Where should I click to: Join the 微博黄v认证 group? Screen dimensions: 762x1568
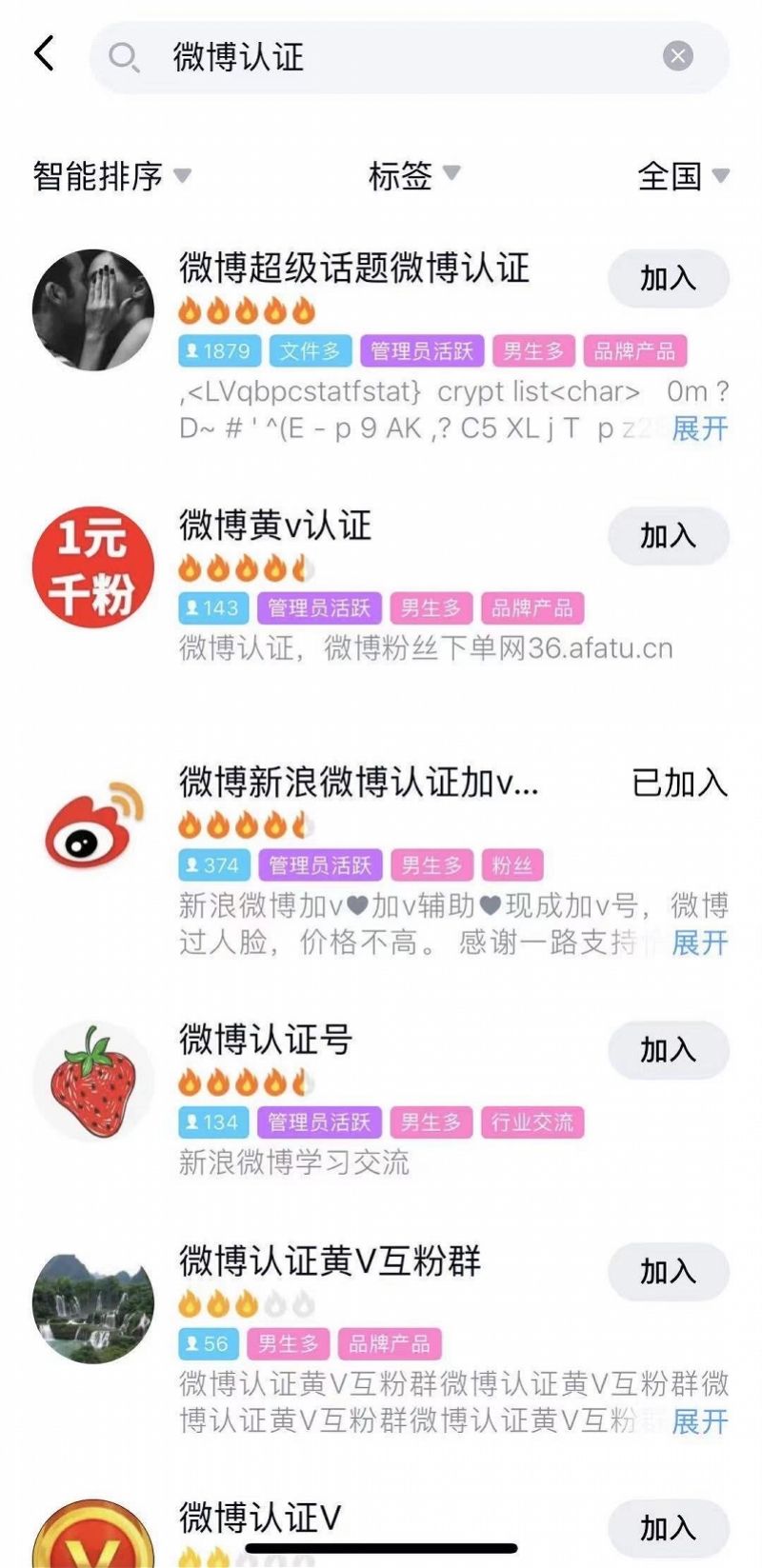(668, 536)
